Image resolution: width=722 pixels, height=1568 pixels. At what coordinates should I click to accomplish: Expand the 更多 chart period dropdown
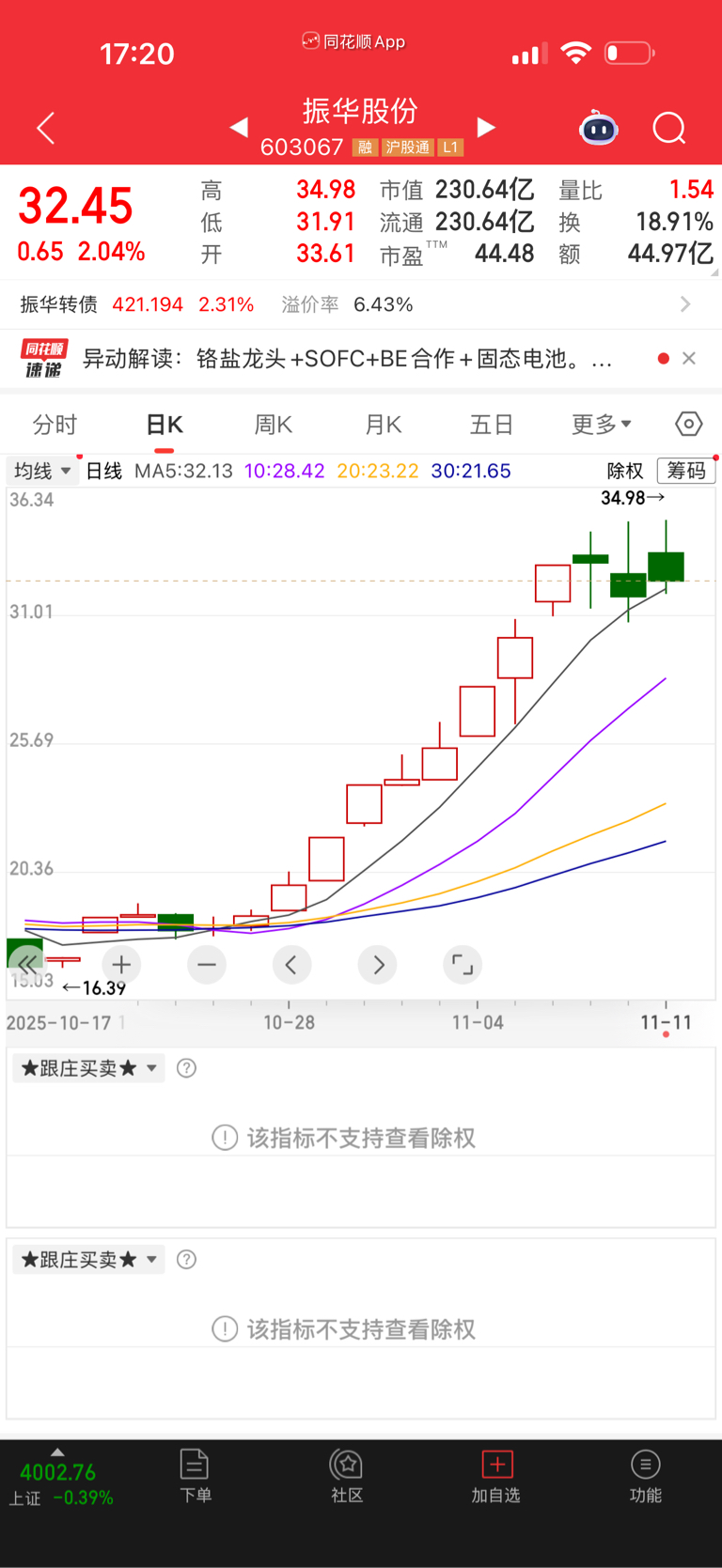[x=602, y=425]
